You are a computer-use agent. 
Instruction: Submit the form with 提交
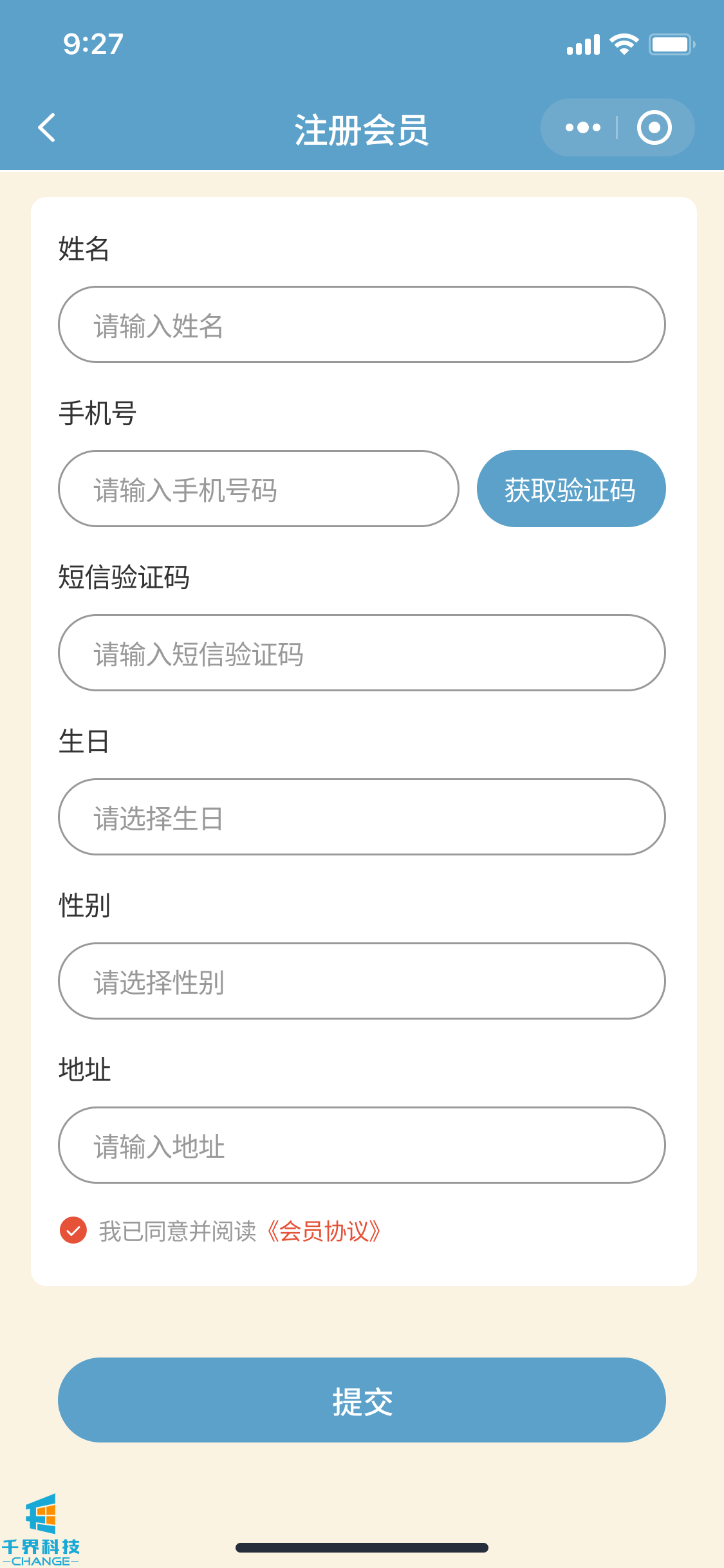pos(362,1401)
